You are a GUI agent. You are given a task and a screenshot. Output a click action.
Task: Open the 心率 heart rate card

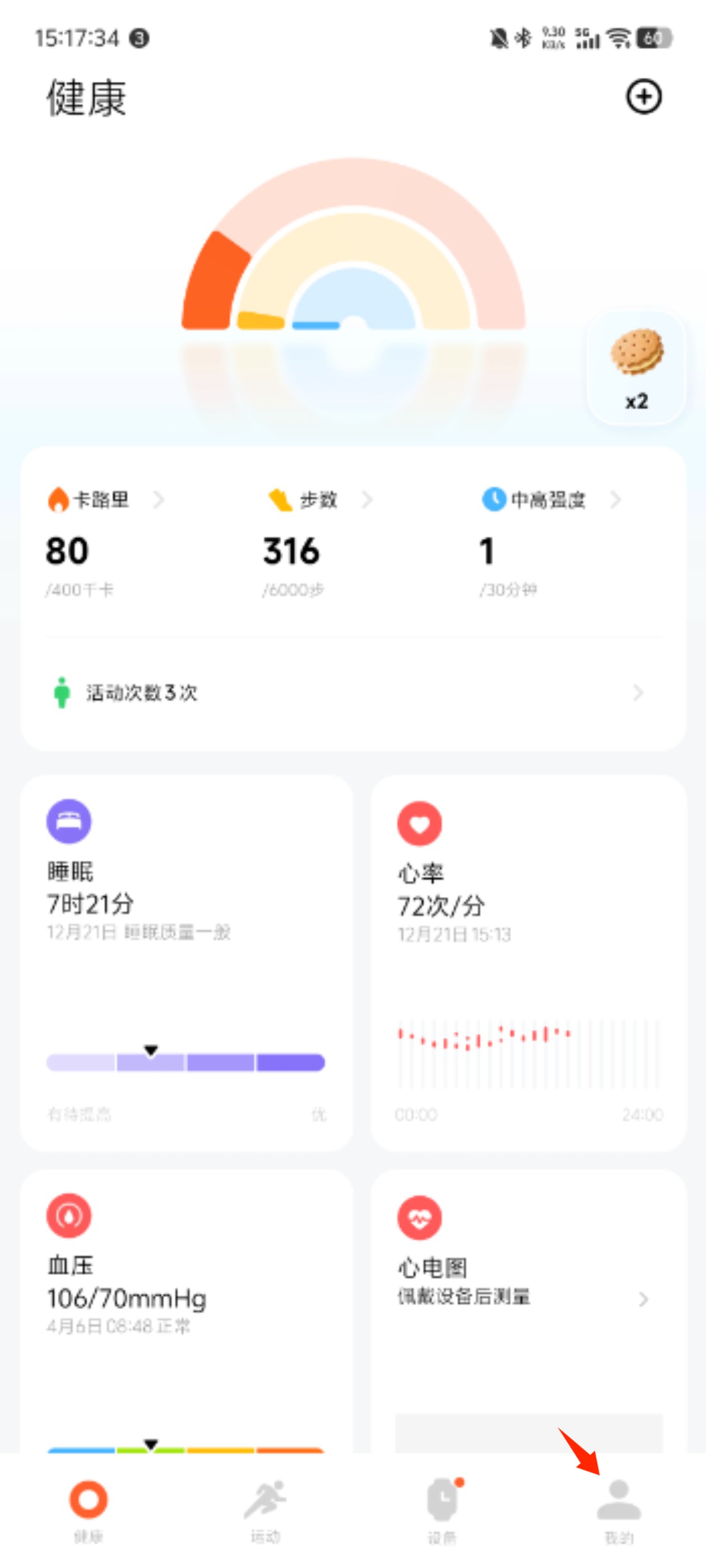tap(528, 962)
